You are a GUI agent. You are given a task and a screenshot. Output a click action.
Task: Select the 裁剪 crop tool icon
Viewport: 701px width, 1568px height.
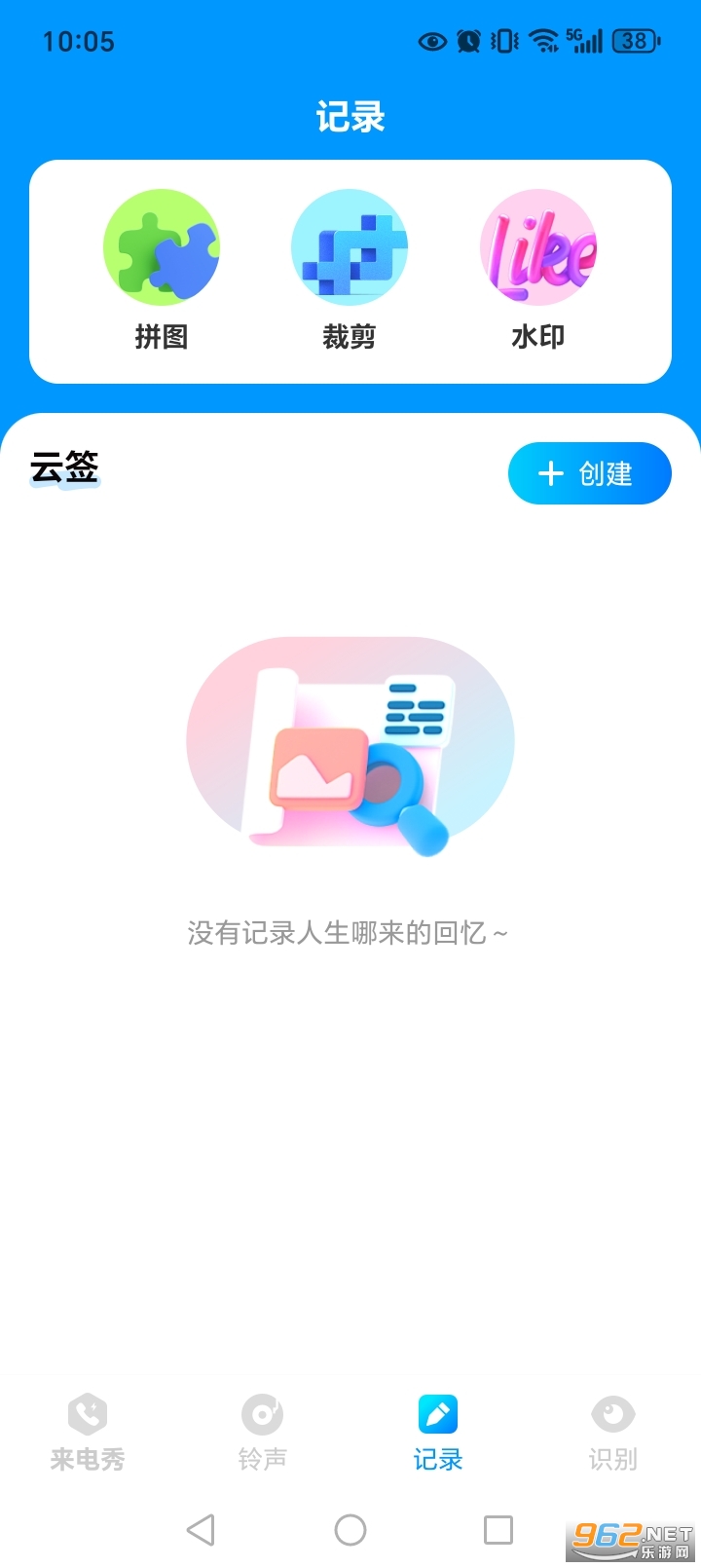350,247
